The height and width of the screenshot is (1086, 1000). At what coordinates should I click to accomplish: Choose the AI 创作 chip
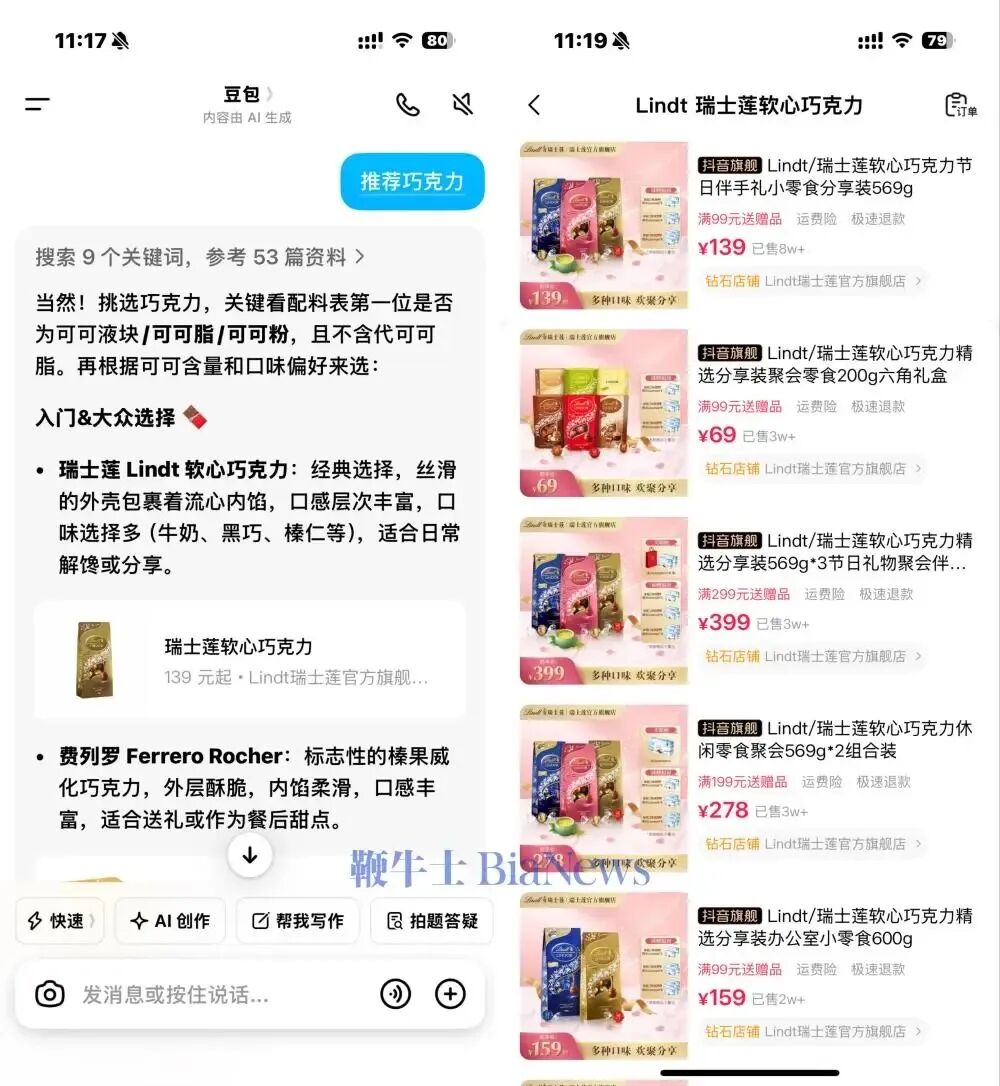pos(170,921)
